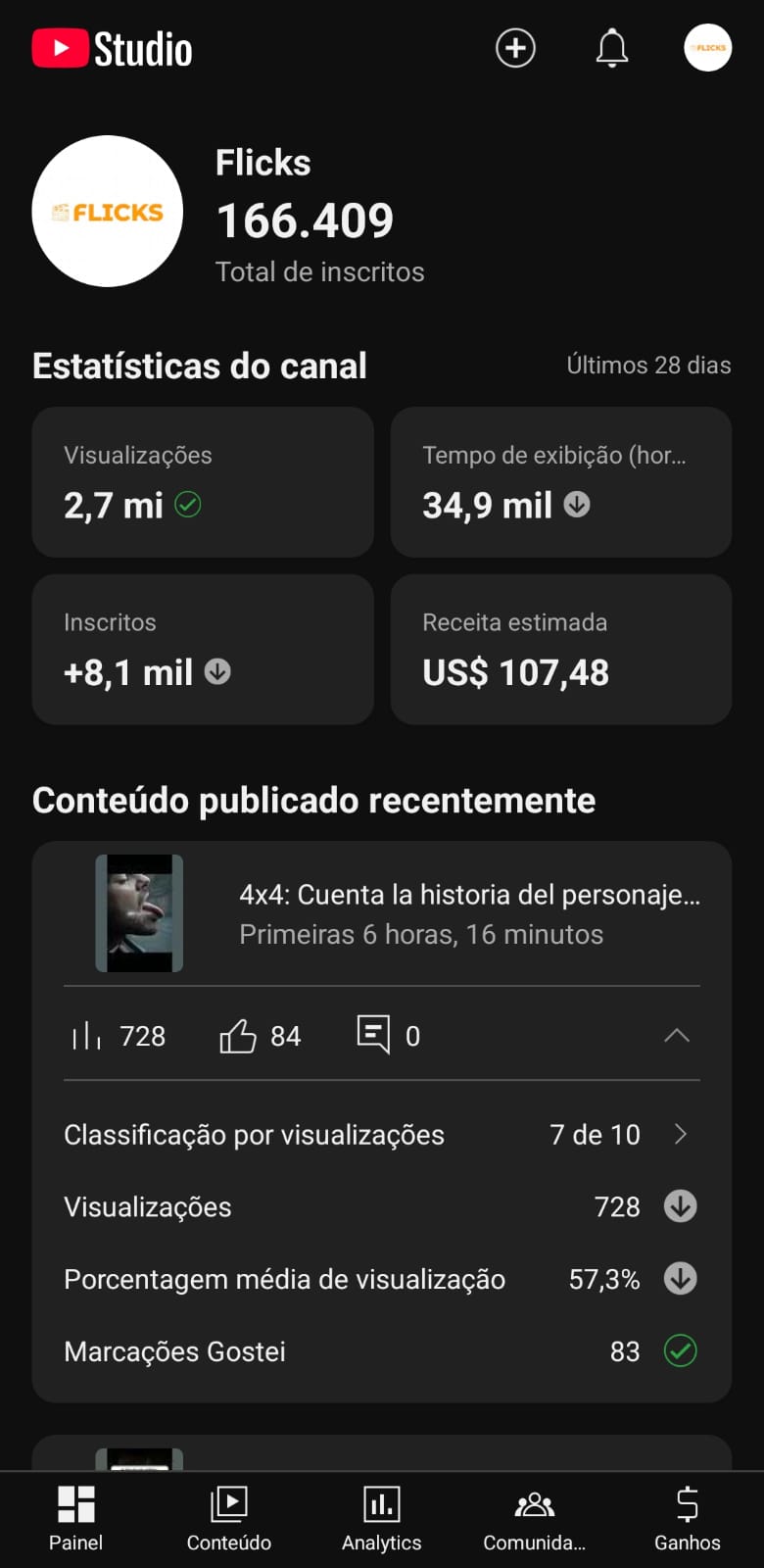Go to the Conteúdo tab
The image size is (764, 1568).
229,1518
